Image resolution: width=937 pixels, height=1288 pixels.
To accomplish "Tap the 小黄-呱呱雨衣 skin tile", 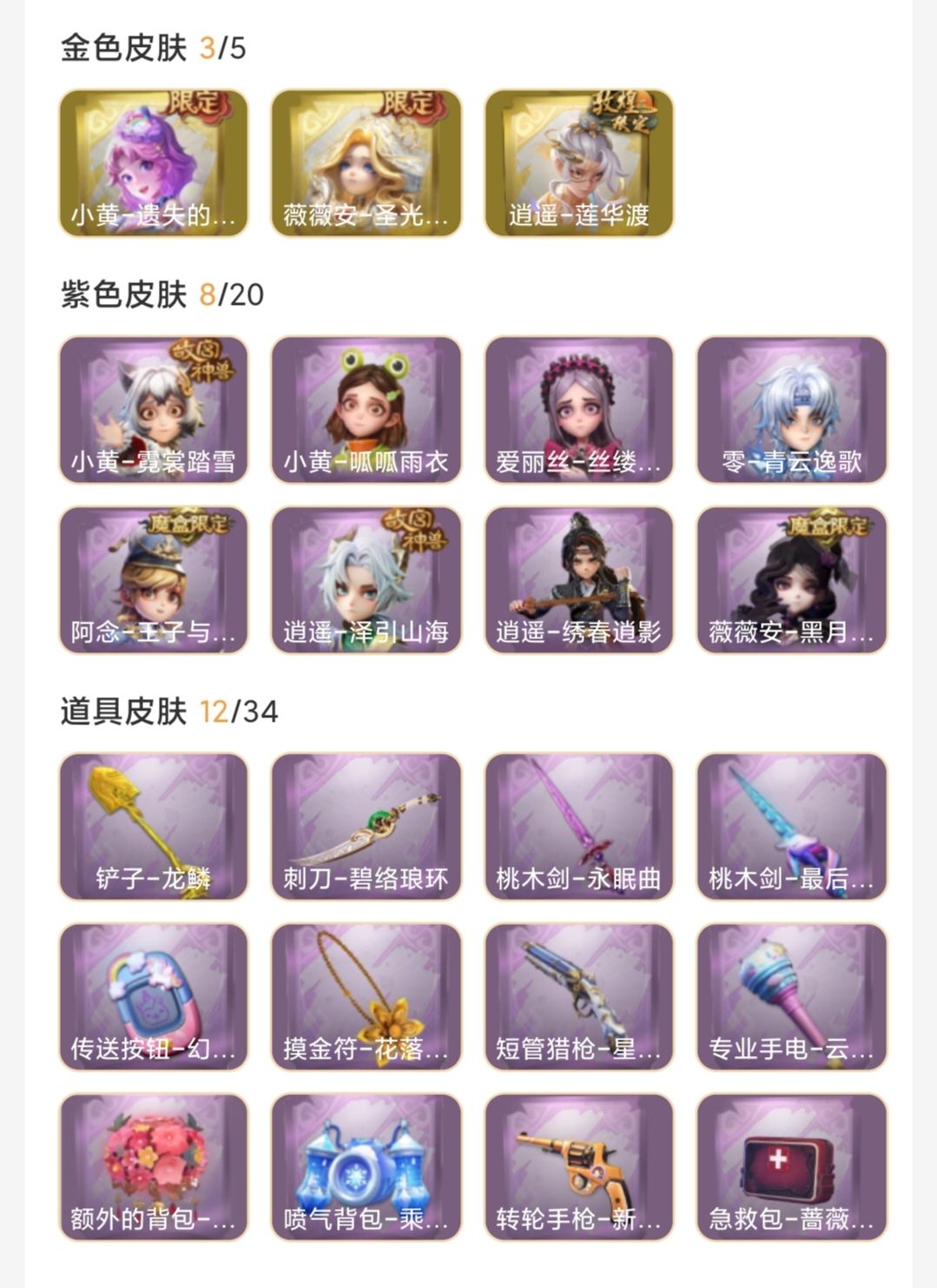I will 366,410.
